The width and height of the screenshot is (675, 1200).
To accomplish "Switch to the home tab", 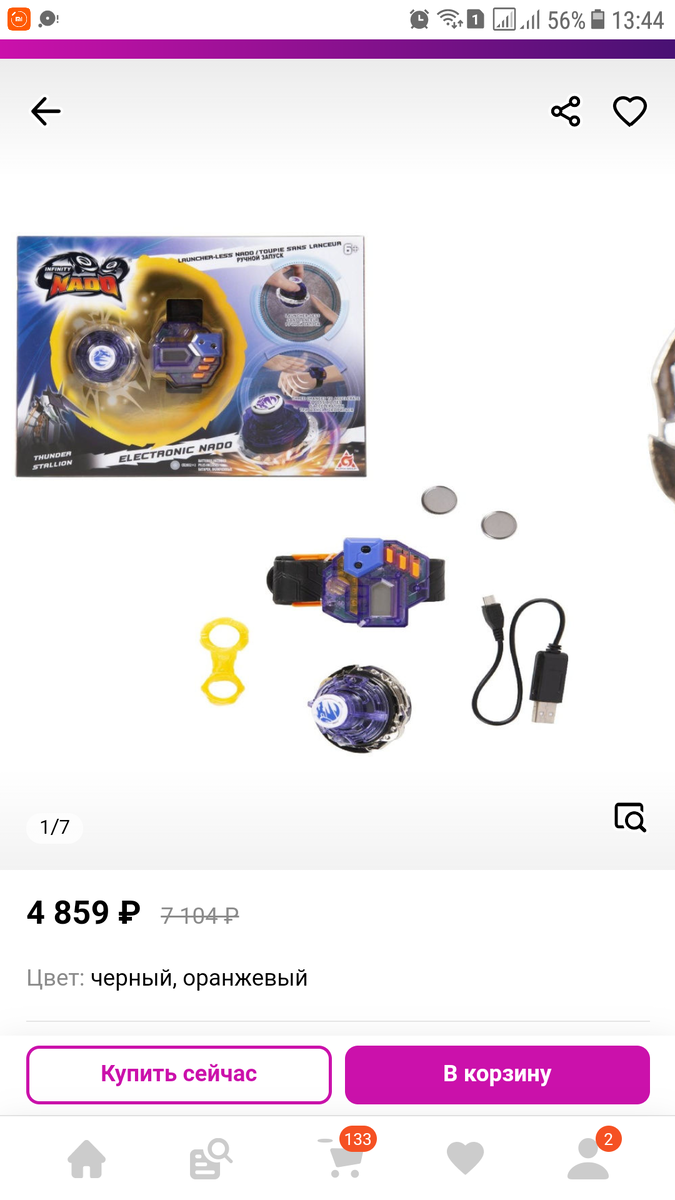I will (x=87, y=1160).
